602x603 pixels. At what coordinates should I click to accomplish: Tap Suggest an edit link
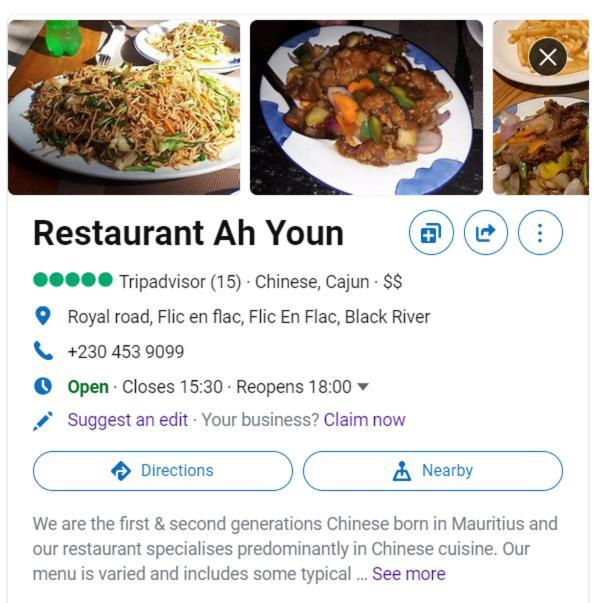click(127, 420)
